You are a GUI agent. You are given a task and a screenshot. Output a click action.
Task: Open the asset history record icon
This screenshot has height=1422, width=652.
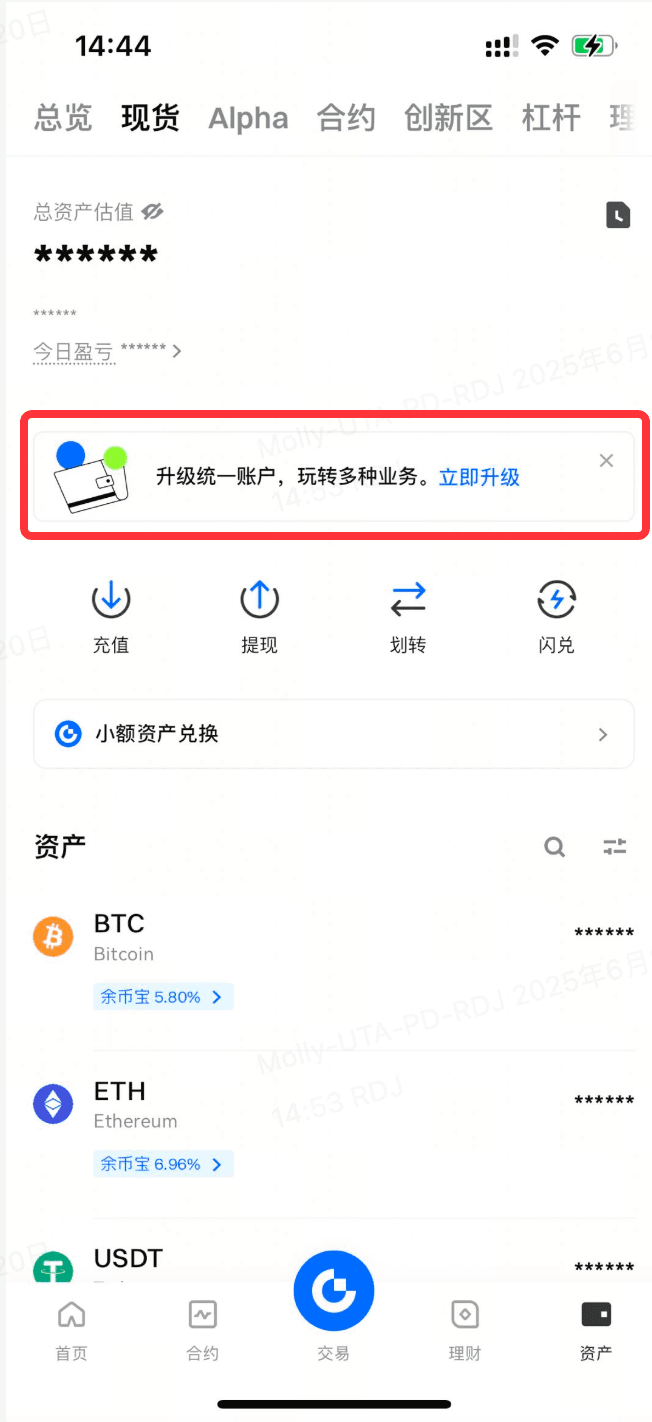click(x=618, y=215)
